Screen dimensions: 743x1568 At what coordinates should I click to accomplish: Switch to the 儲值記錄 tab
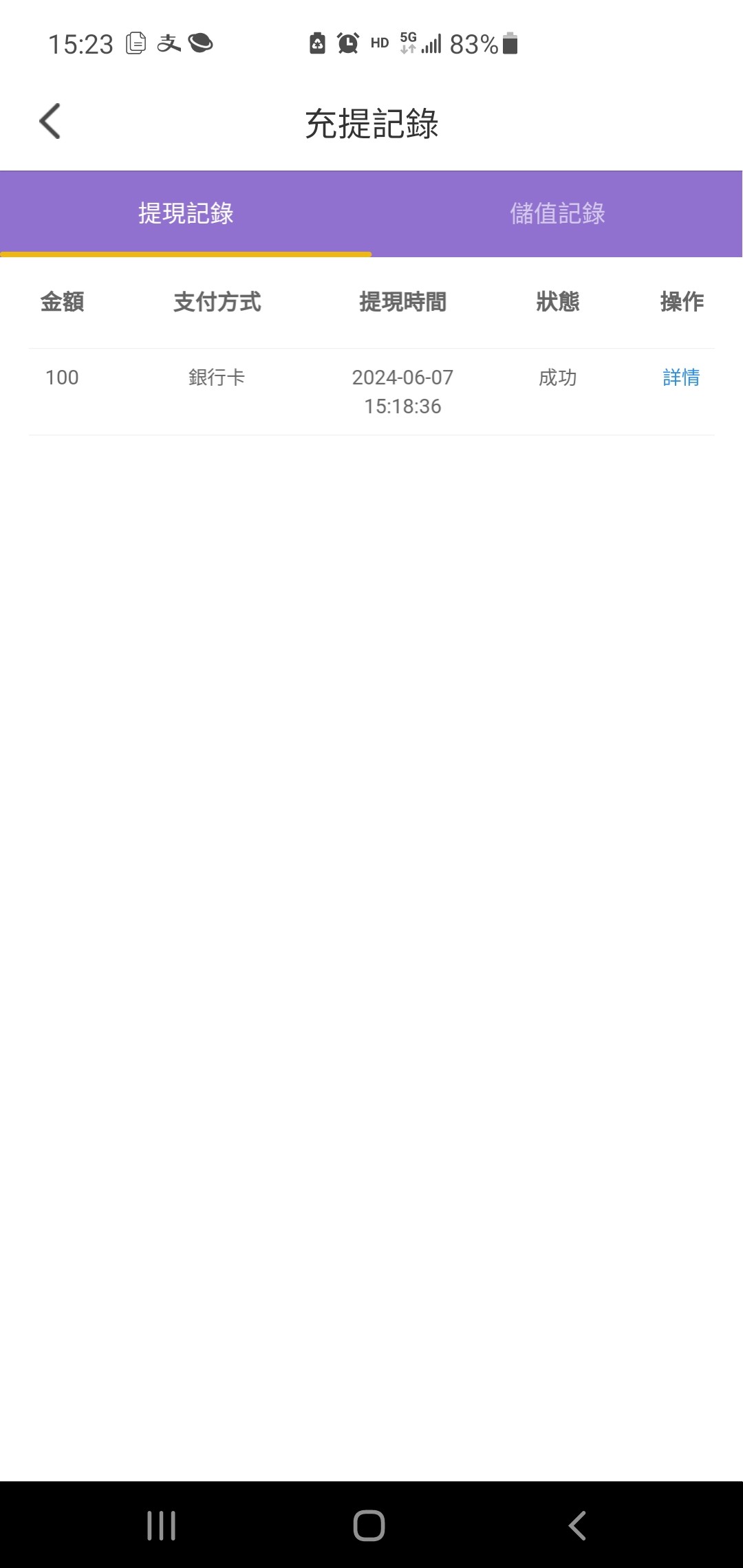(557, 214)
